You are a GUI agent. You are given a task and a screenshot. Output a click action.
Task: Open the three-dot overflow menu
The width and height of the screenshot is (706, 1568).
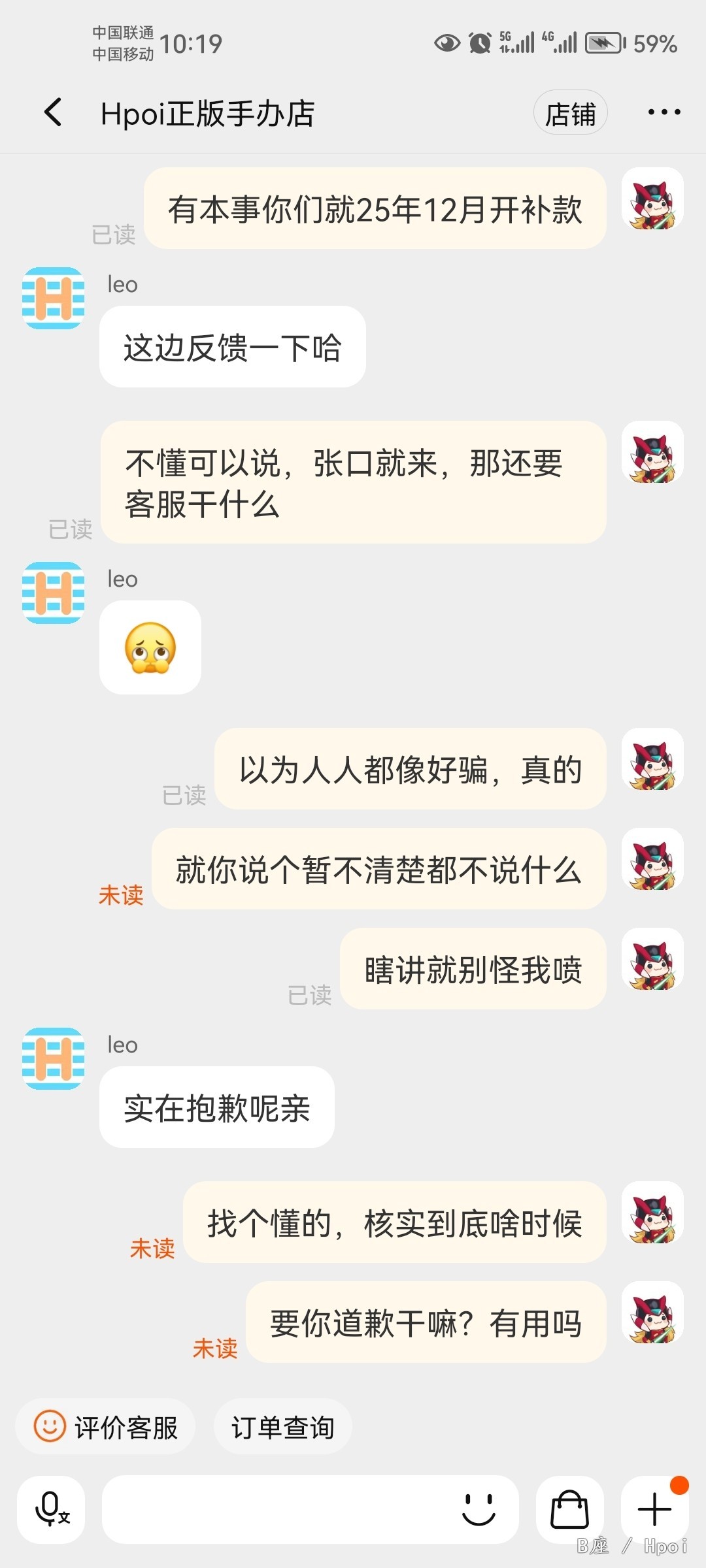(664, 112)
